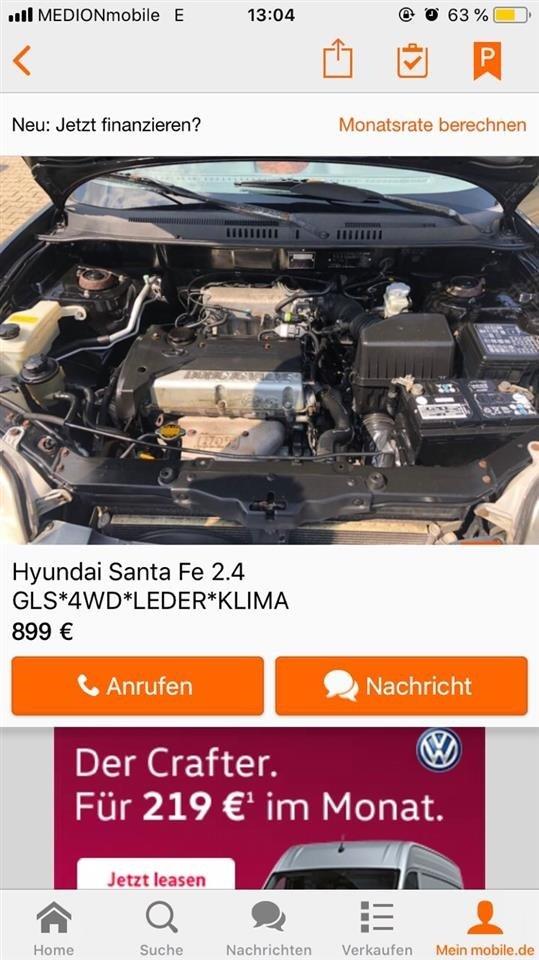Image resolution: width=539 pixels, height=960 pixels.
Task: Park this listing with the P bookmark
Action: coord(487,61)
